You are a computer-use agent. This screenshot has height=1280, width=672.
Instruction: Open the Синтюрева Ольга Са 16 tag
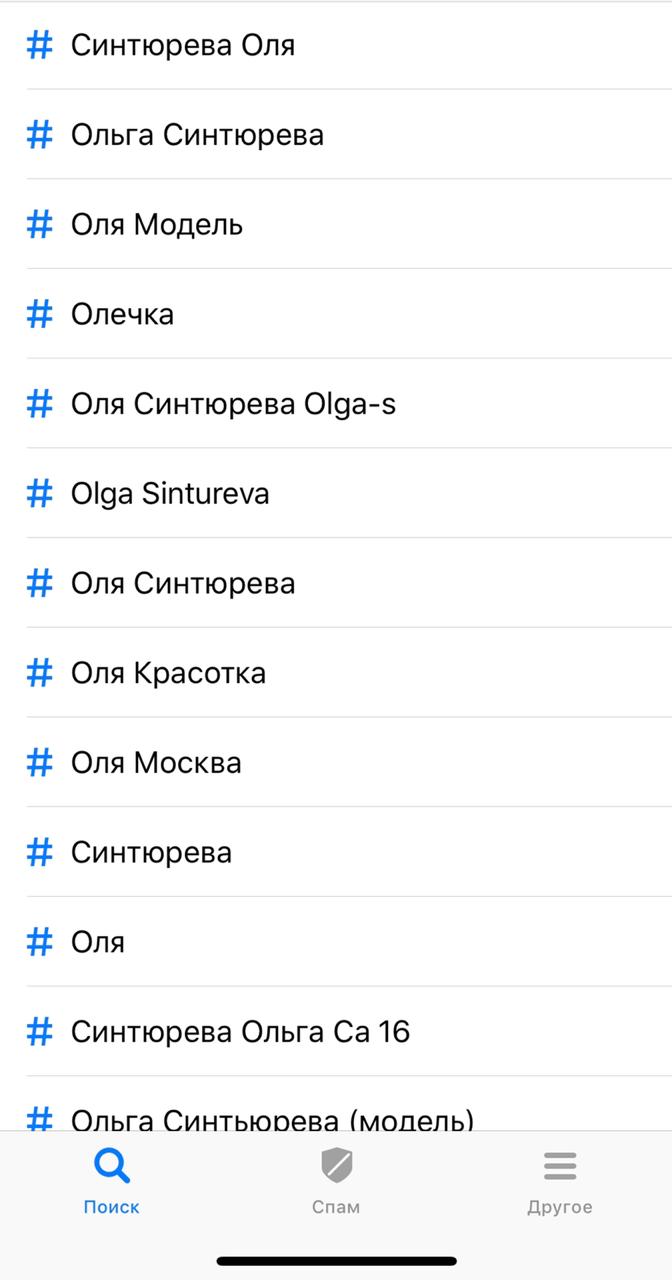pos(336,1031)
